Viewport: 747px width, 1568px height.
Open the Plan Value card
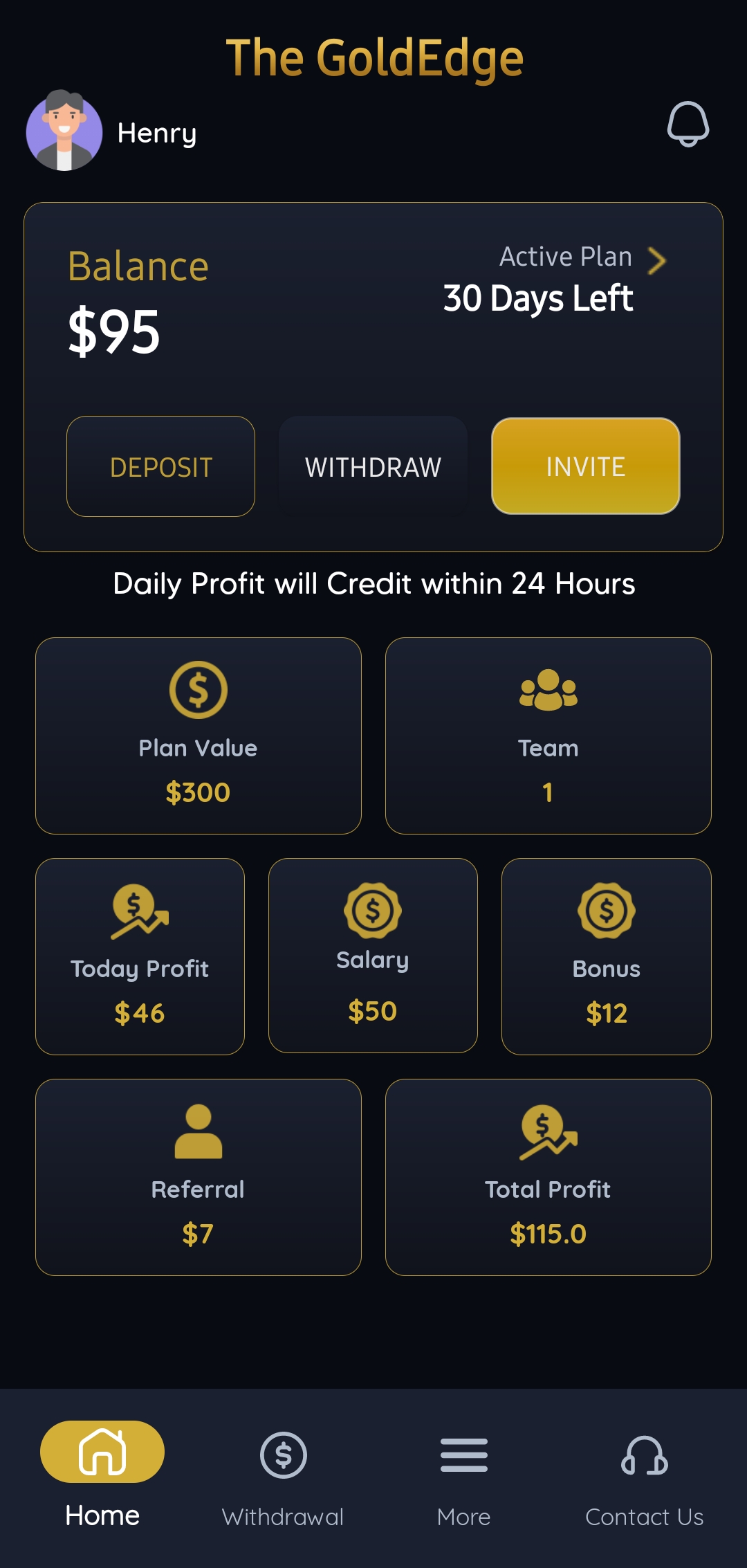pyautogui.click(x=199, y=736)
